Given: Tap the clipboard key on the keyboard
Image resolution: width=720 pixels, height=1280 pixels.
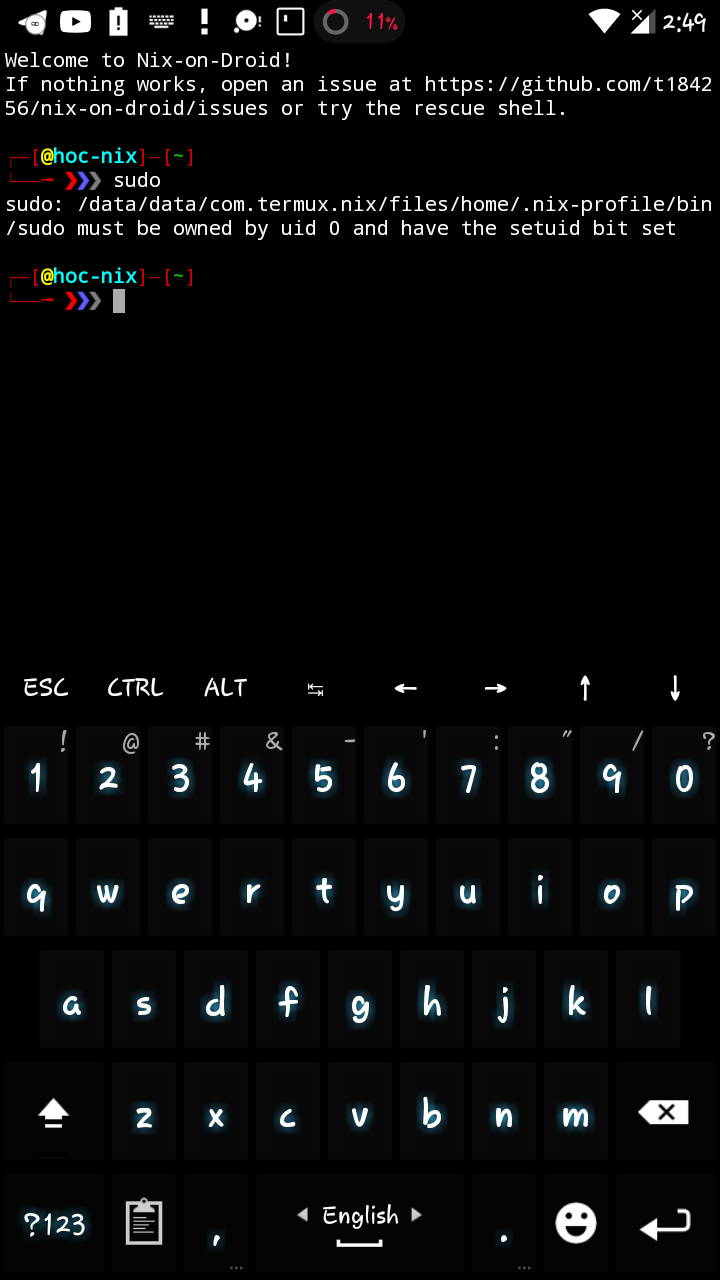Looking at the screenshot, I should point(143,1223).
